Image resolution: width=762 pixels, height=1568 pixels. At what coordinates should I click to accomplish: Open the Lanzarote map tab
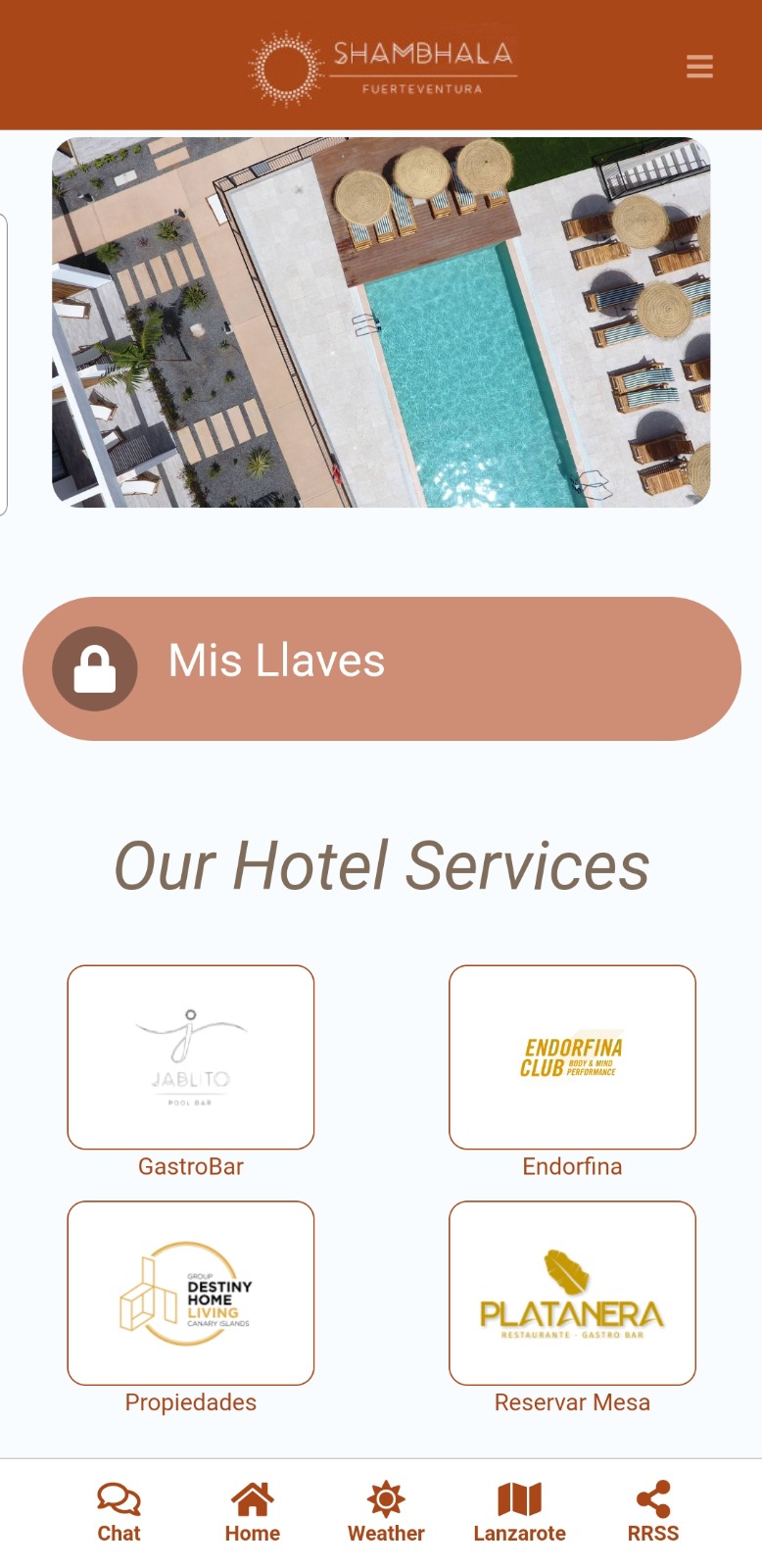519,1512
